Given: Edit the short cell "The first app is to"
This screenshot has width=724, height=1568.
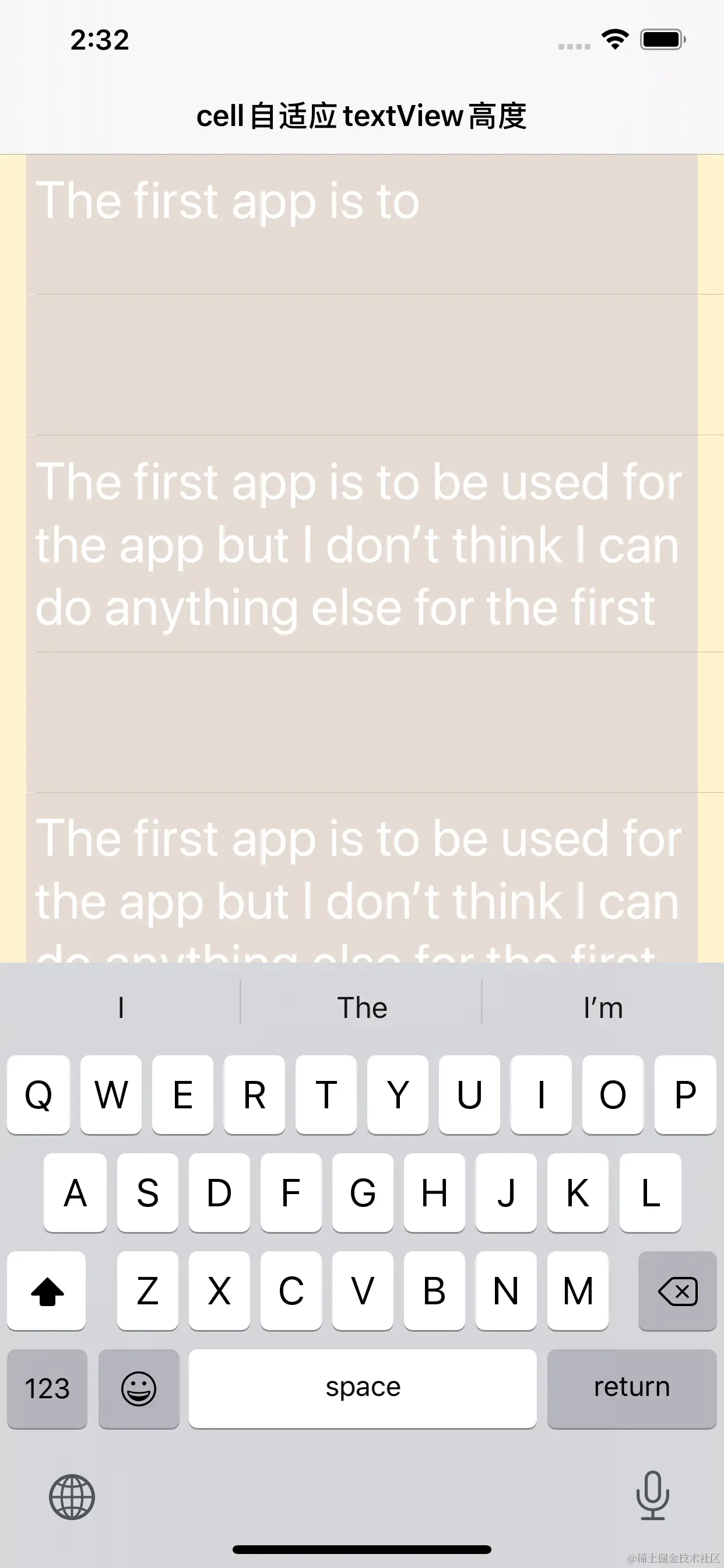Looking at the screenshot, I should 361,224.
